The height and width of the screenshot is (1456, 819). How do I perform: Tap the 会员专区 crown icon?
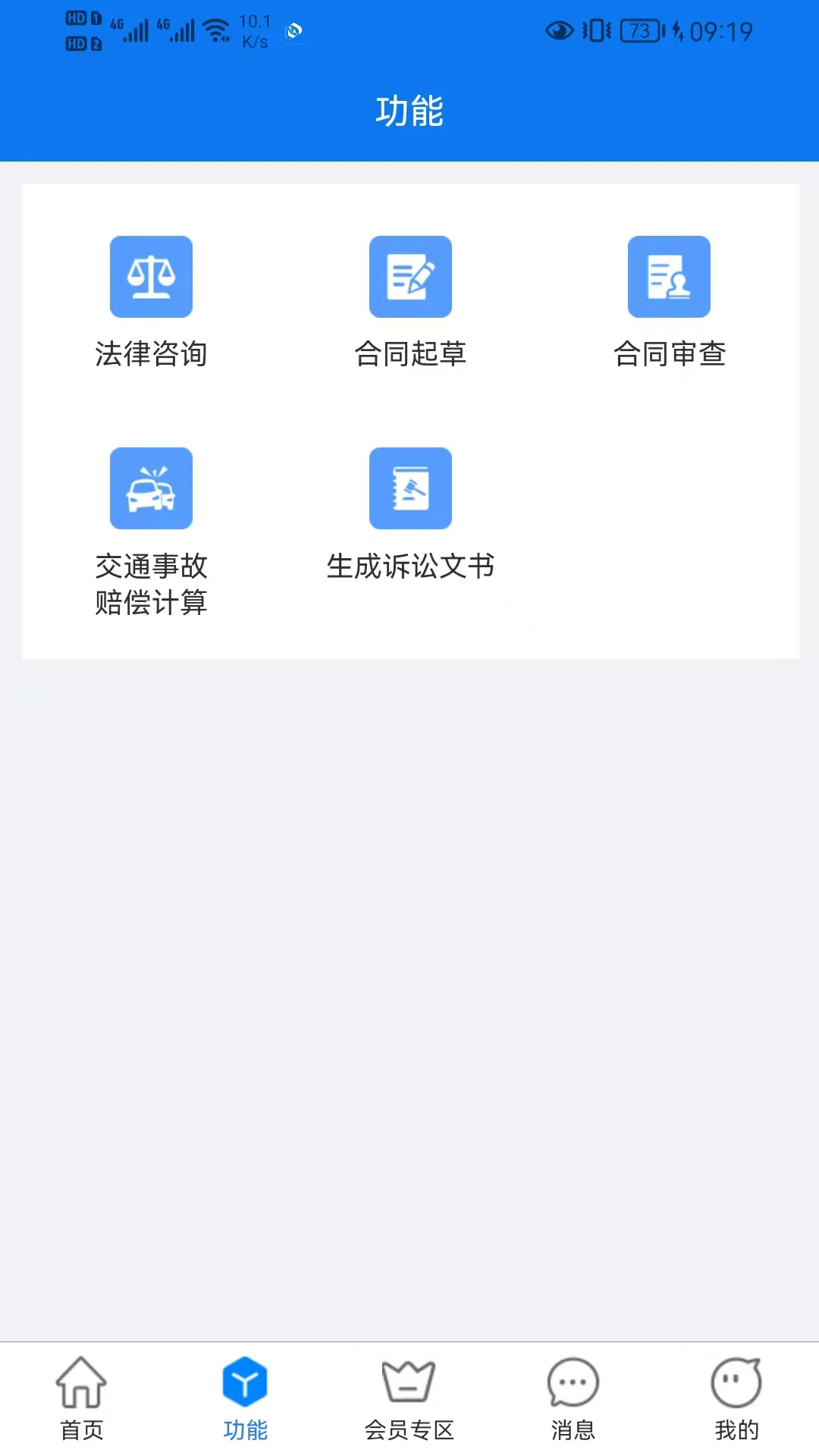click(x=409, y=1385)
